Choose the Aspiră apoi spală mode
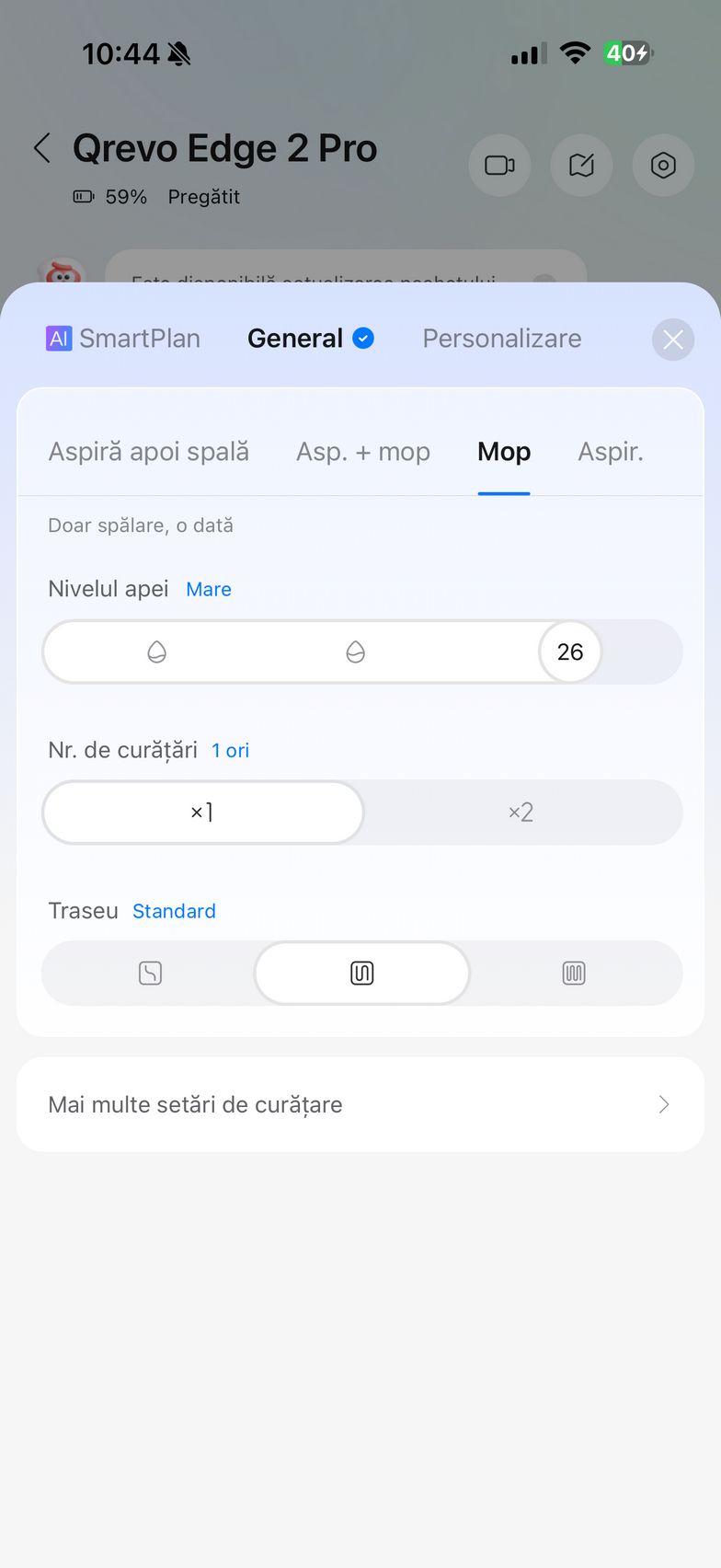721x1568 pixels. (149, 452)
